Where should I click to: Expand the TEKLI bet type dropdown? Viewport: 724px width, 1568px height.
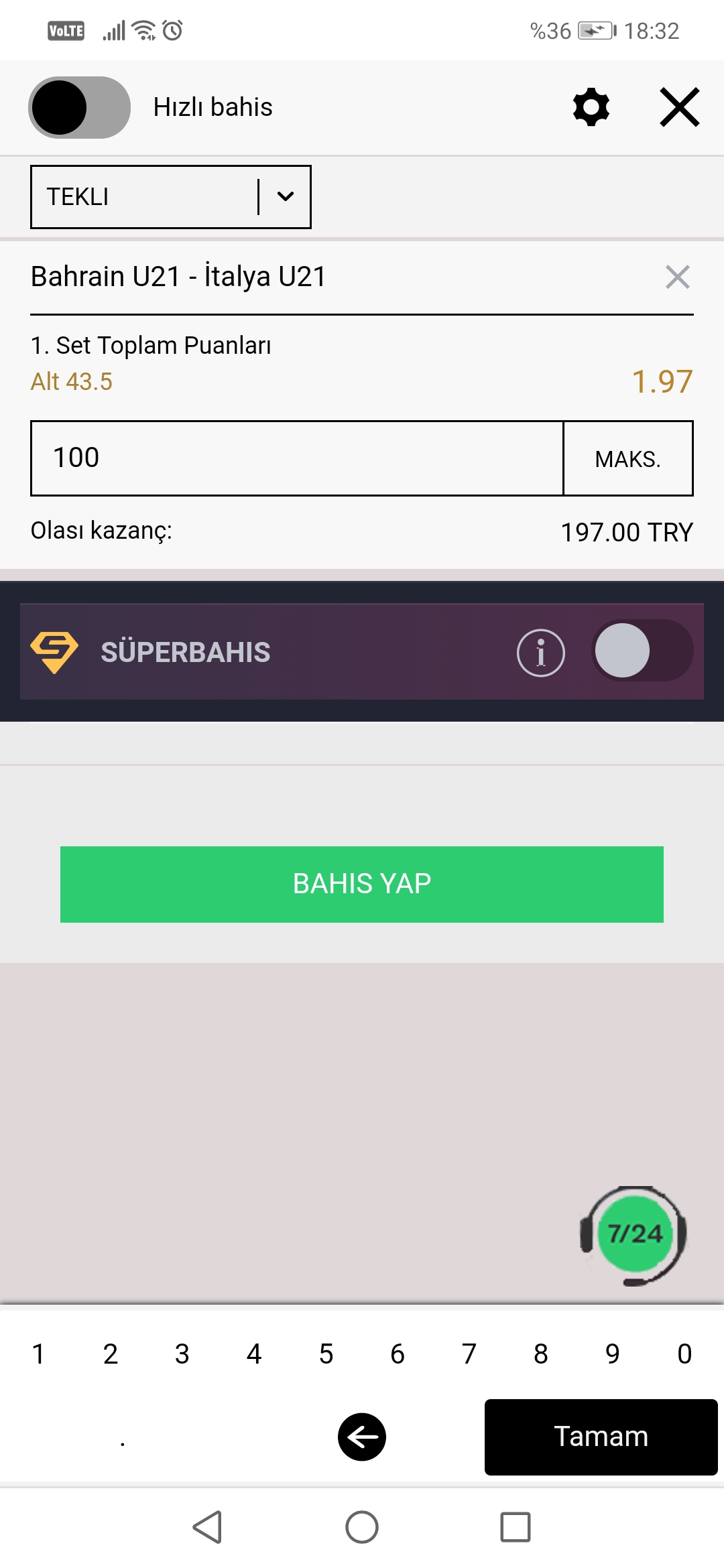point(171,197)
